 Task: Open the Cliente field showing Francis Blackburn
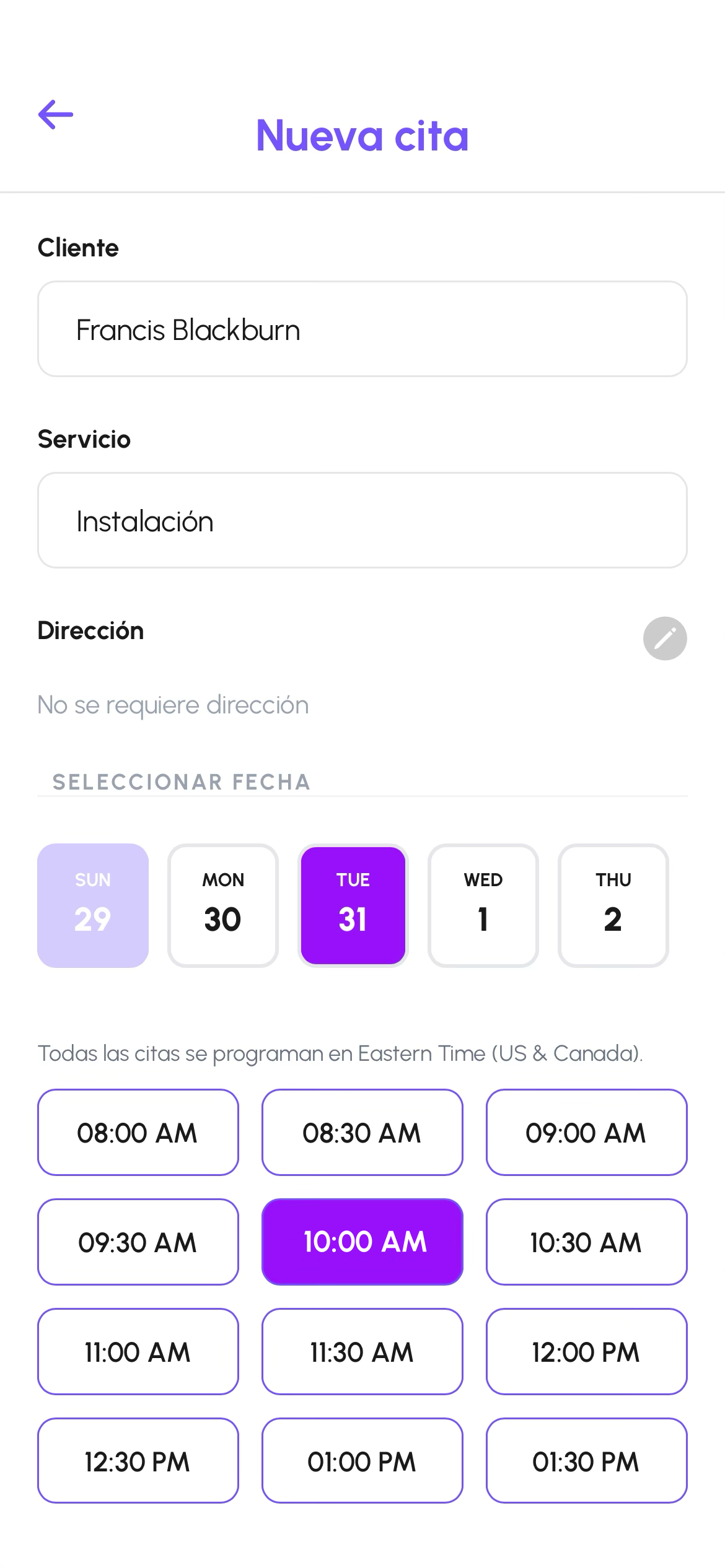coord(362,328)
